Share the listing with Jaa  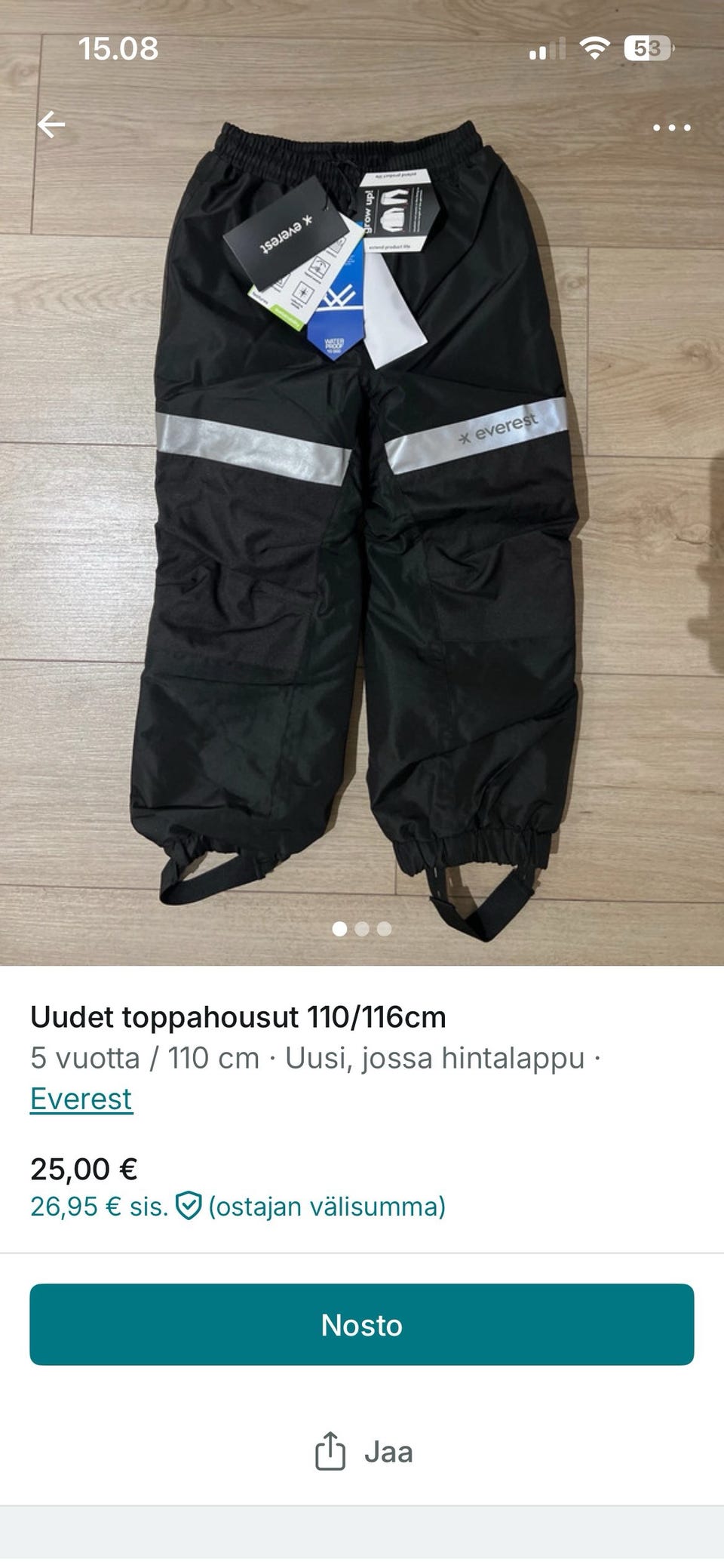[364, 1451]
